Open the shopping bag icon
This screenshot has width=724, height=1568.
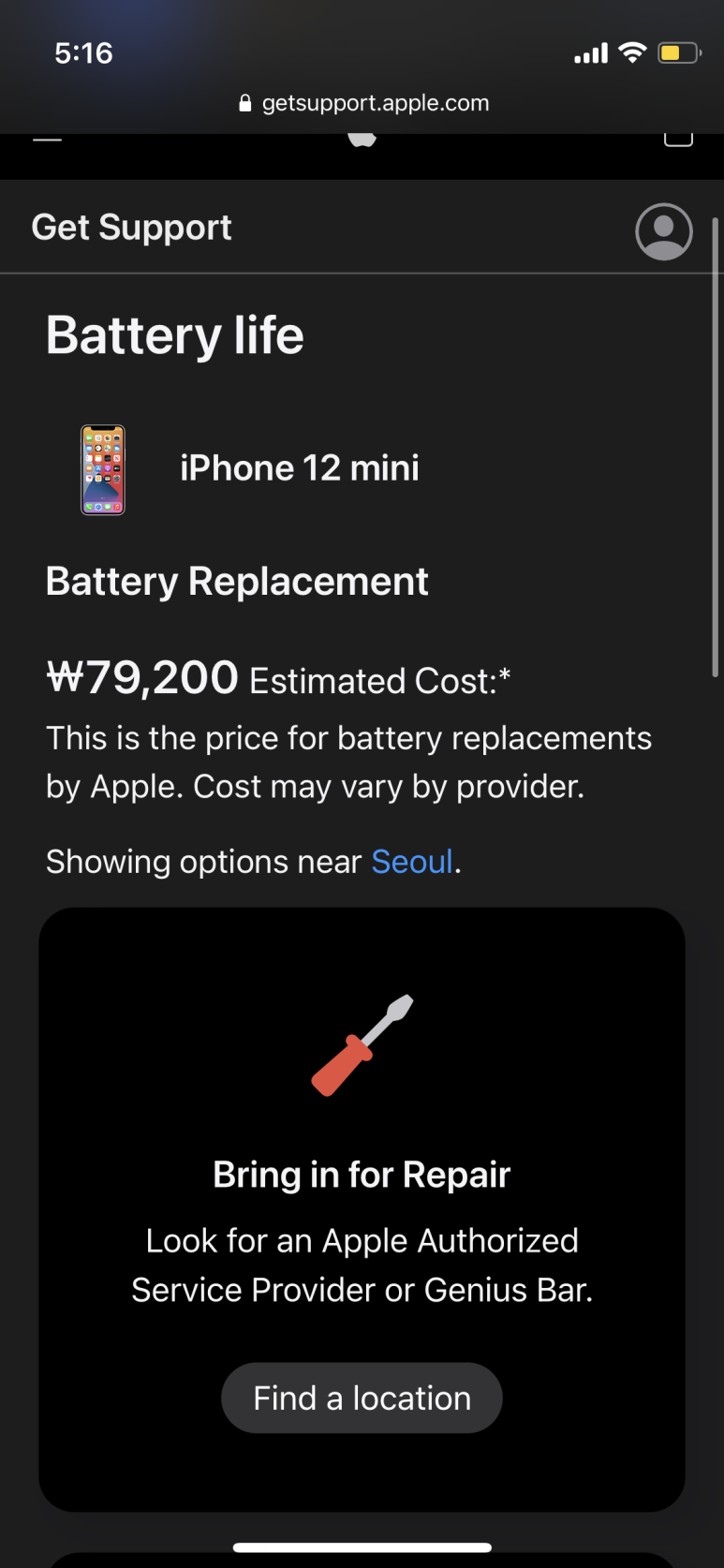[x=678, y=140]
